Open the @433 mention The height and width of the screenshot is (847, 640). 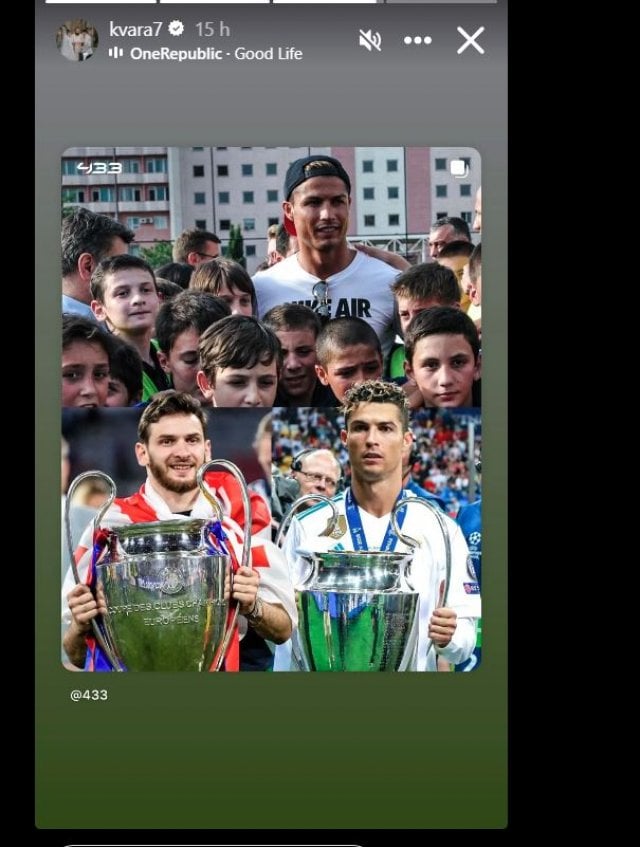(89, 694)
